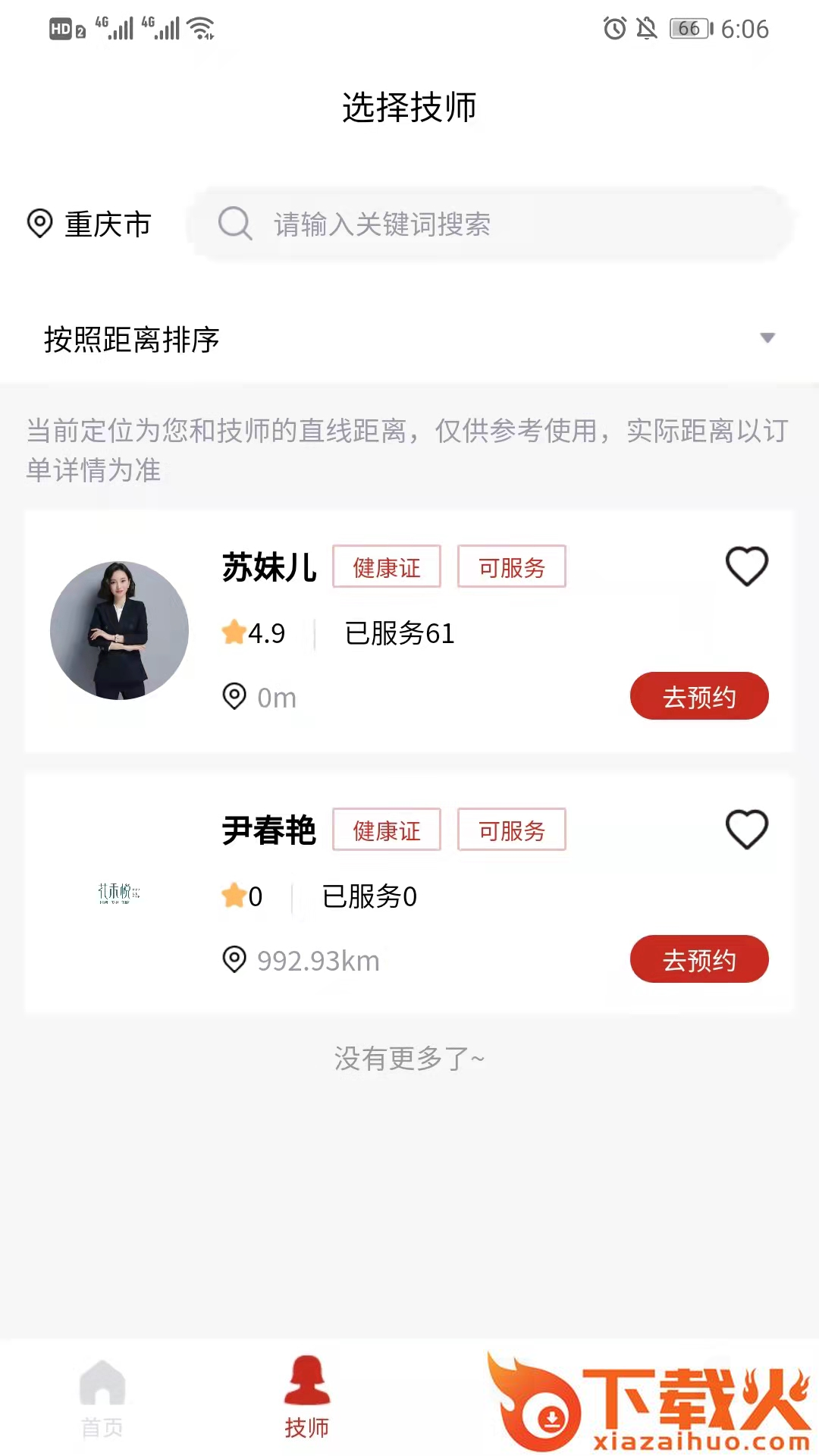Click the star rating icon on 苏妹儿's card

pyautogui.click(x=233, y=632)
